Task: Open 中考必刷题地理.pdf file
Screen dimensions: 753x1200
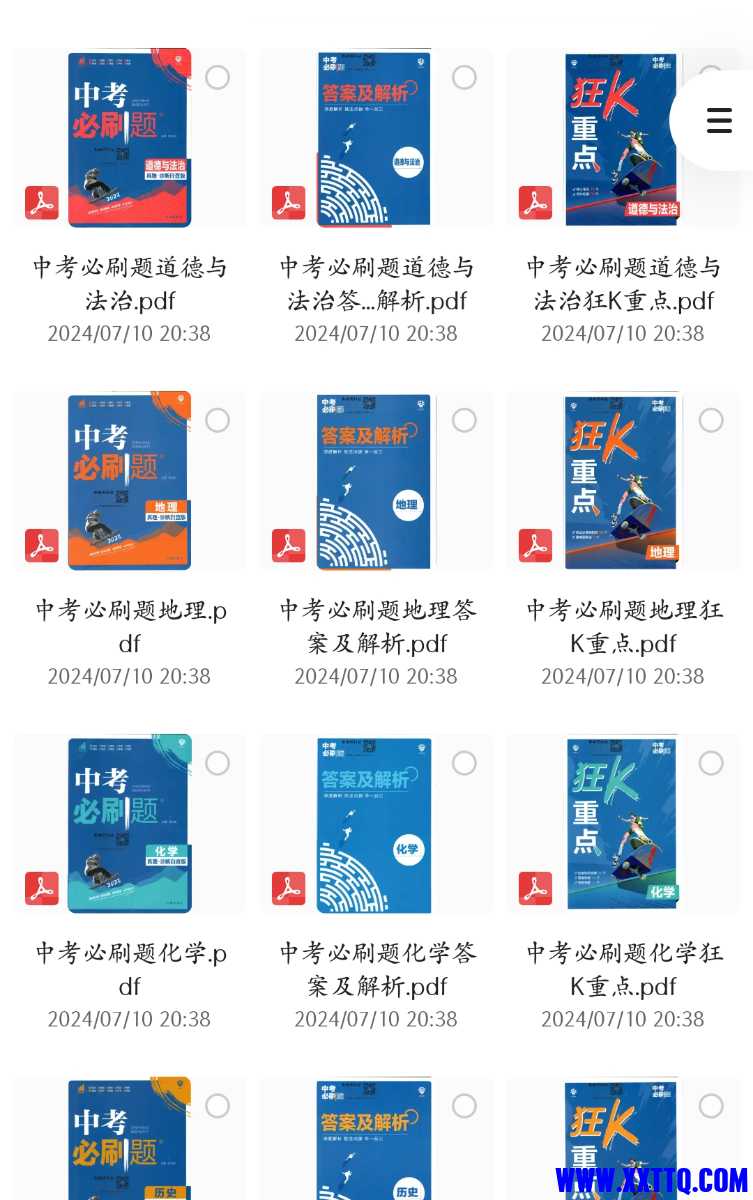Action: 129,482
